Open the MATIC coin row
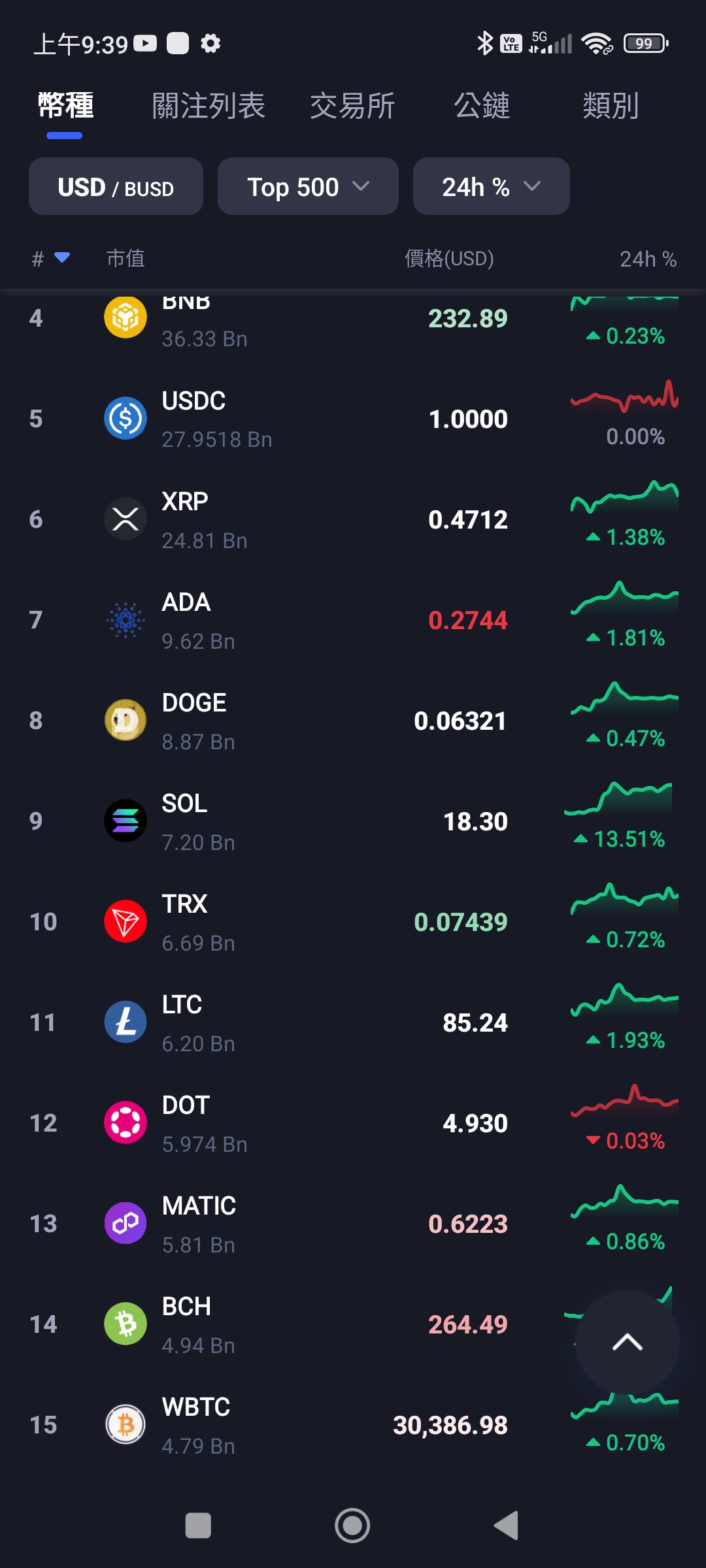This screenshot has height=1568, width=706. tap(353, 1224)
